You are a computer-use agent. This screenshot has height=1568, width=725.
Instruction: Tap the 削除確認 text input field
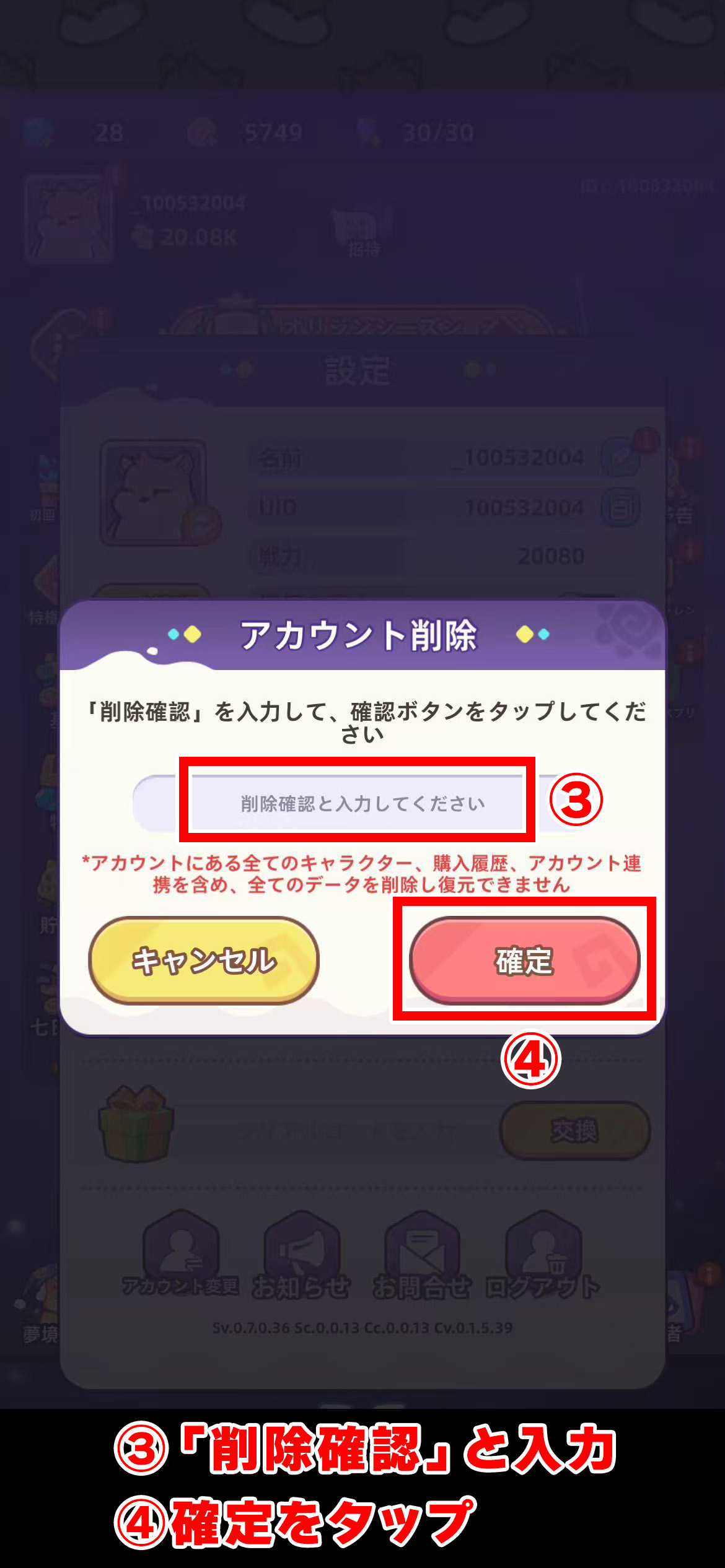pos(362,803)
